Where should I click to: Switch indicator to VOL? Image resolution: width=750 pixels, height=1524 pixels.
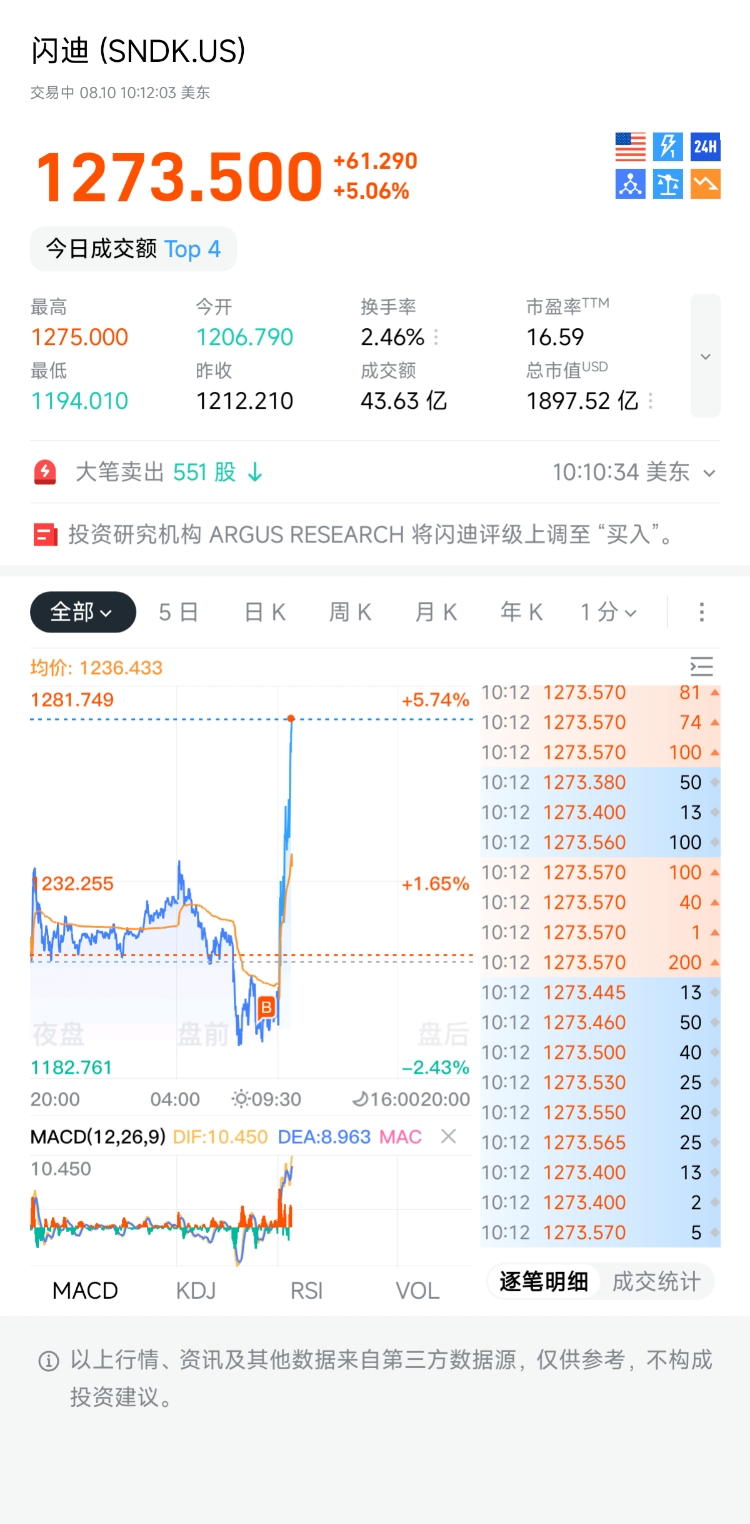pyautogui.click(x=418, y=1291)
